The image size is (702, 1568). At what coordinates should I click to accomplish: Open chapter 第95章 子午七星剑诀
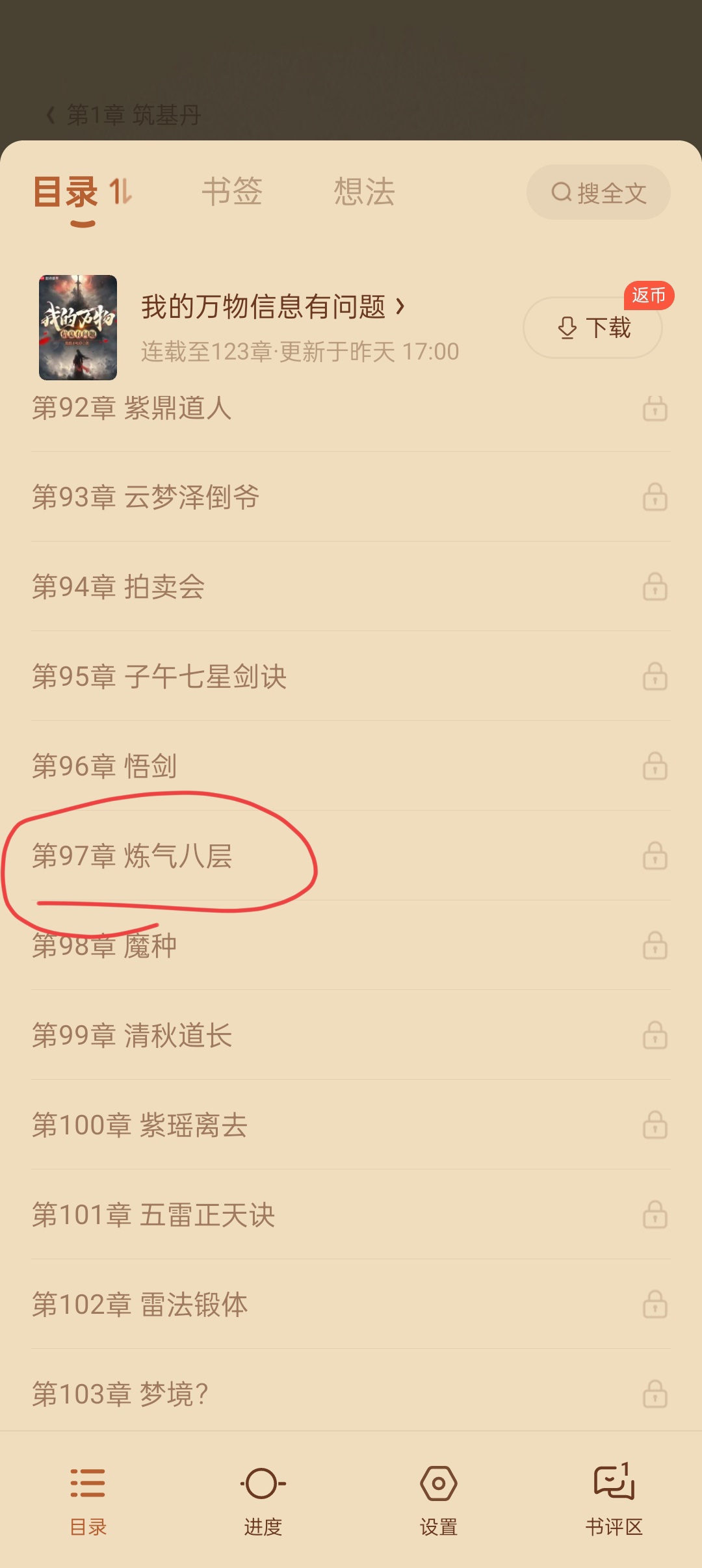point(351,677)
